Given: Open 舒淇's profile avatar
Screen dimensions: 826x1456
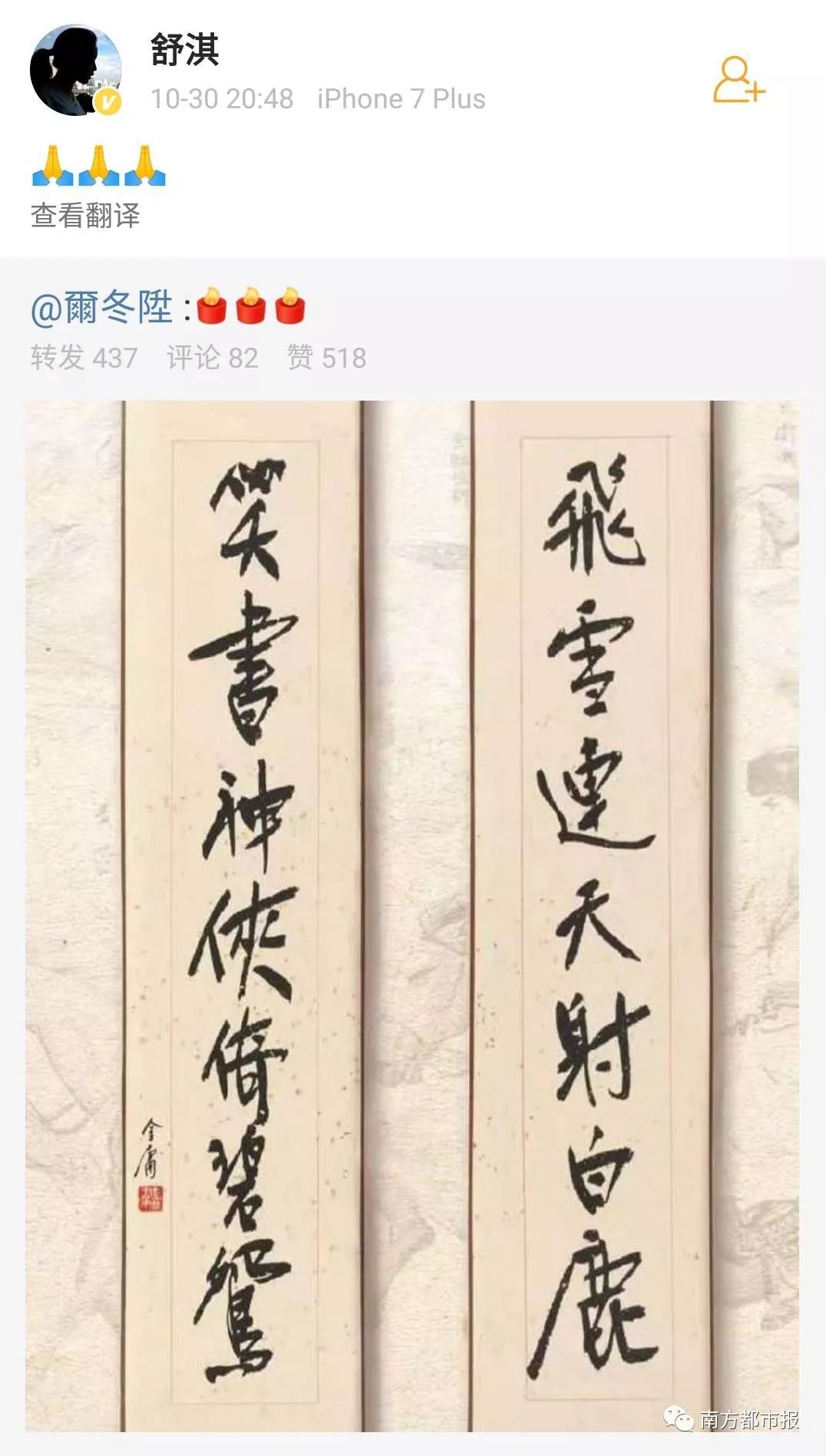Looking at the screenshot, I should 75,71.
